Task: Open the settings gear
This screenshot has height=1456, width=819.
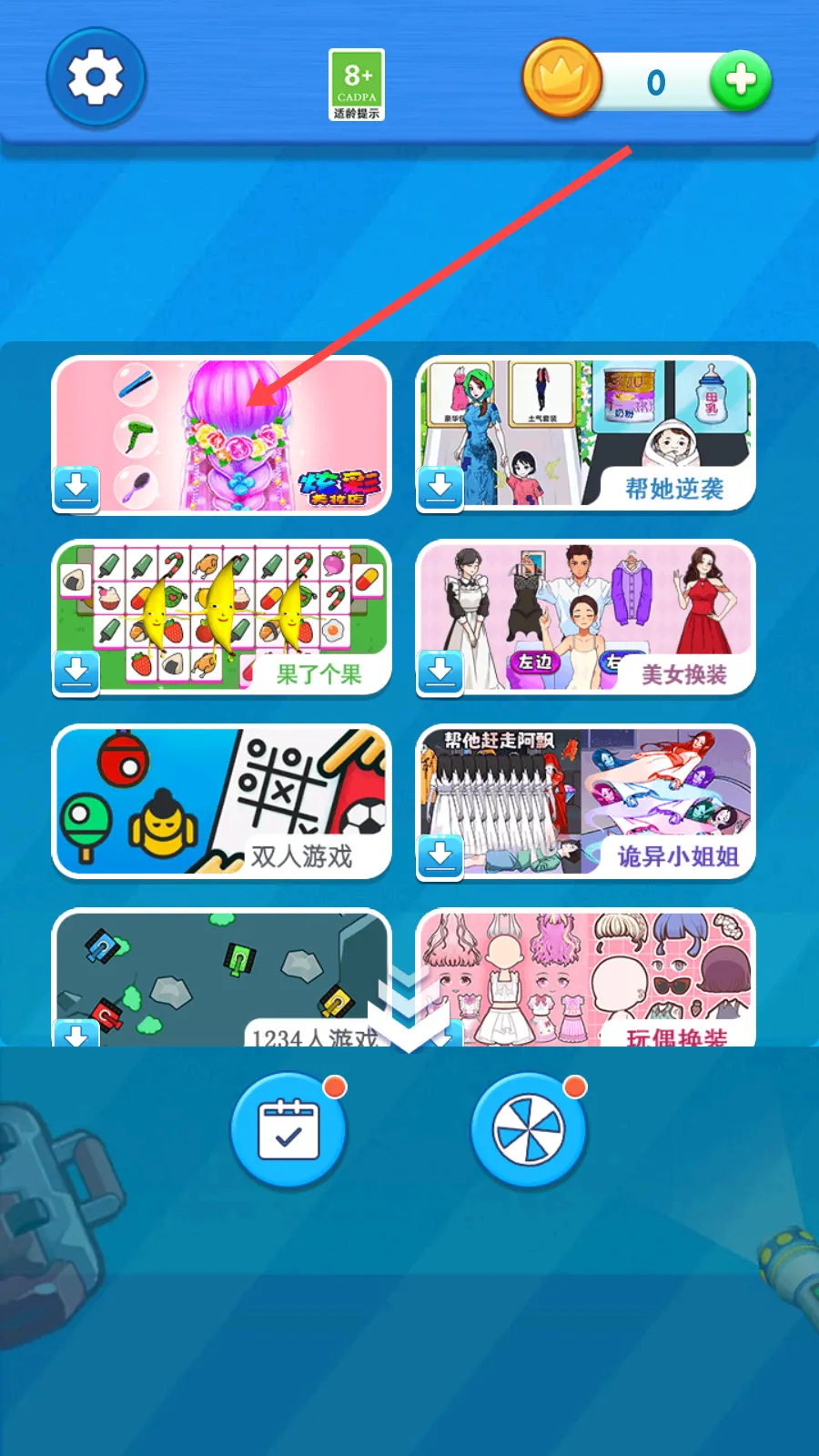Action: pyautogui.click(x=96, y=77)
